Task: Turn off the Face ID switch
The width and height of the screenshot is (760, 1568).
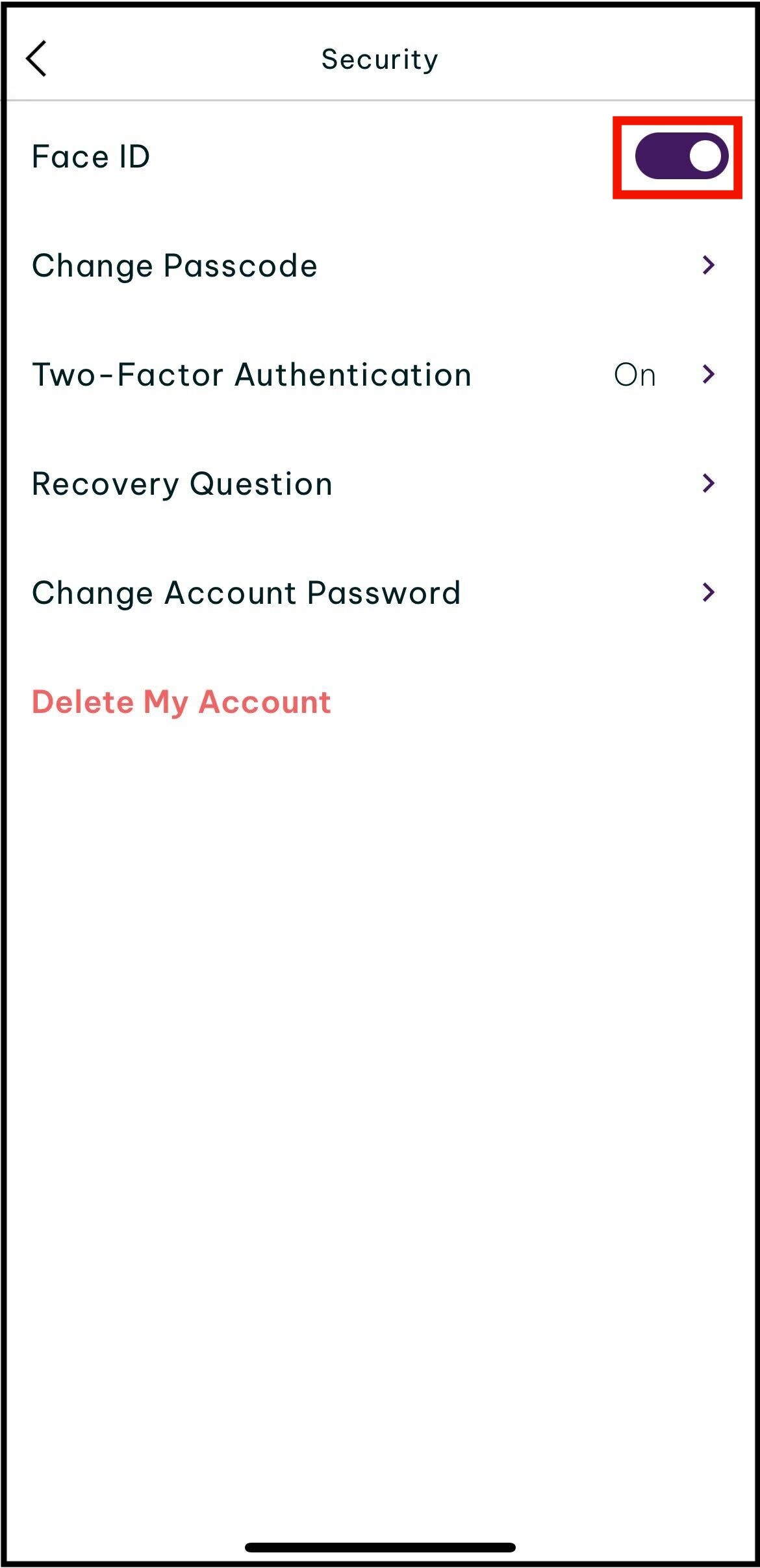Action: [x=681, y=156]
